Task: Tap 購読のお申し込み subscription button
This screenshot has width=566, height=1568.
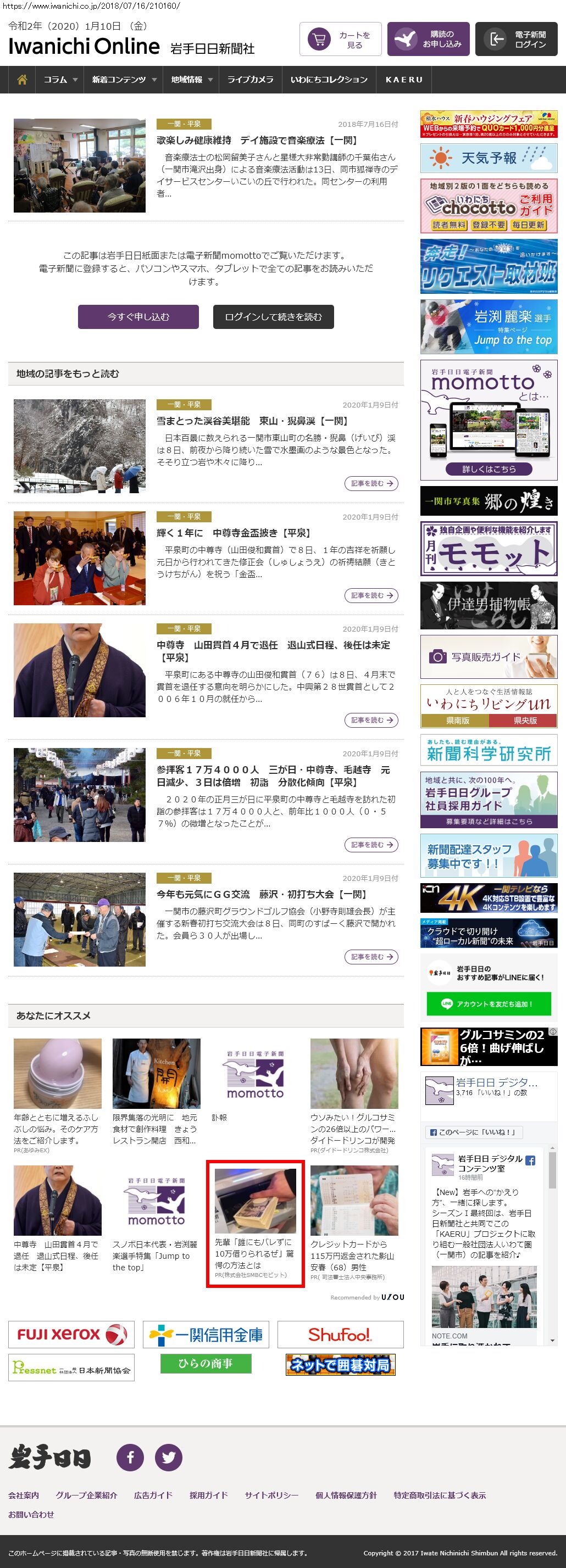Action: [x=428, y=40]
